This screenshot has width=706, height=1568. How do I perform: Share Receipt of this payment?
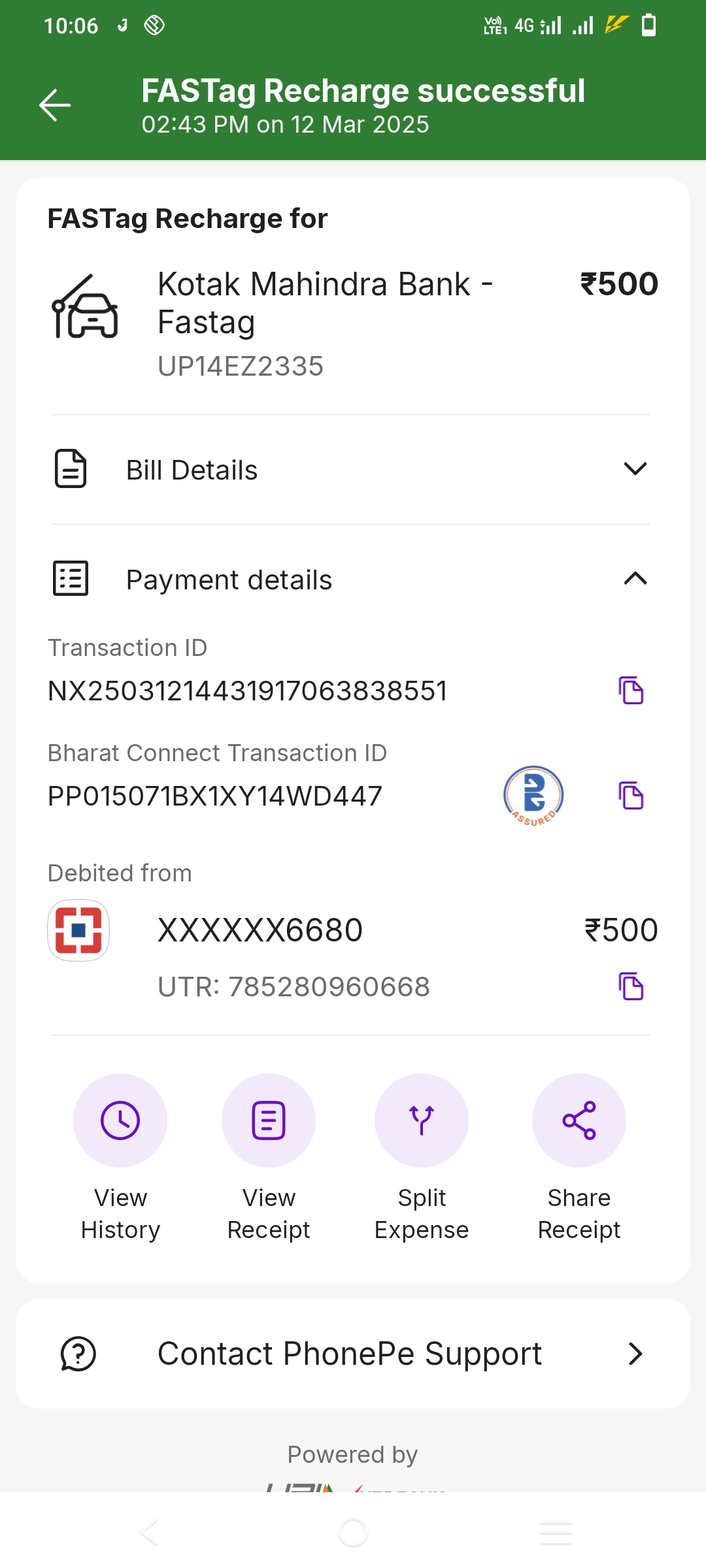pos(579,1158)
